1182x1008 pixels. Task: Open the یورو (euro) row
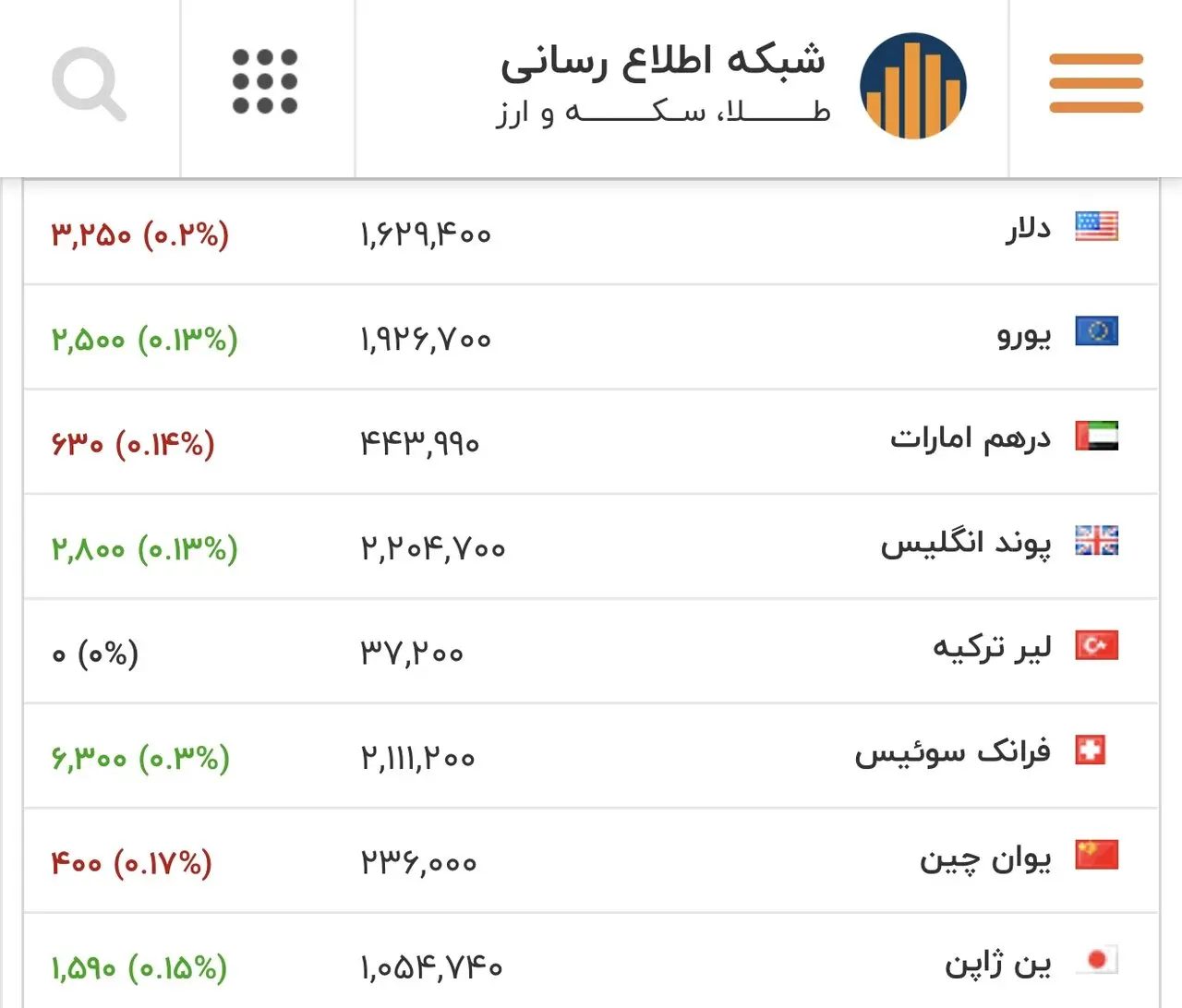click(x=1023, y=334)
